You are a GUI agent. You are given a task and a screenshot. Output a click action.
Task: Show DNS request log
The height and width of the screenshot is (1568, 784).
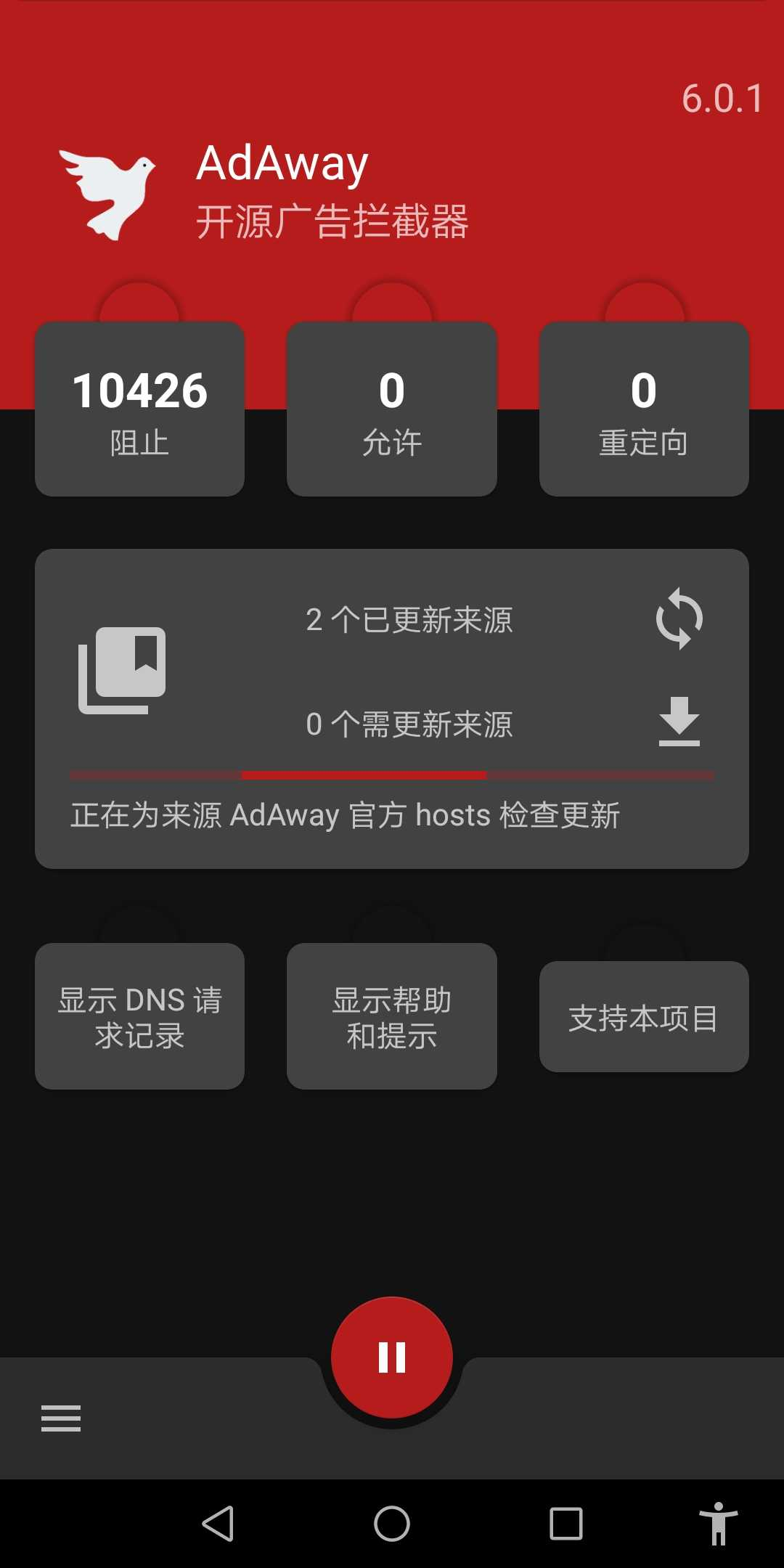tap(140, 1016)
